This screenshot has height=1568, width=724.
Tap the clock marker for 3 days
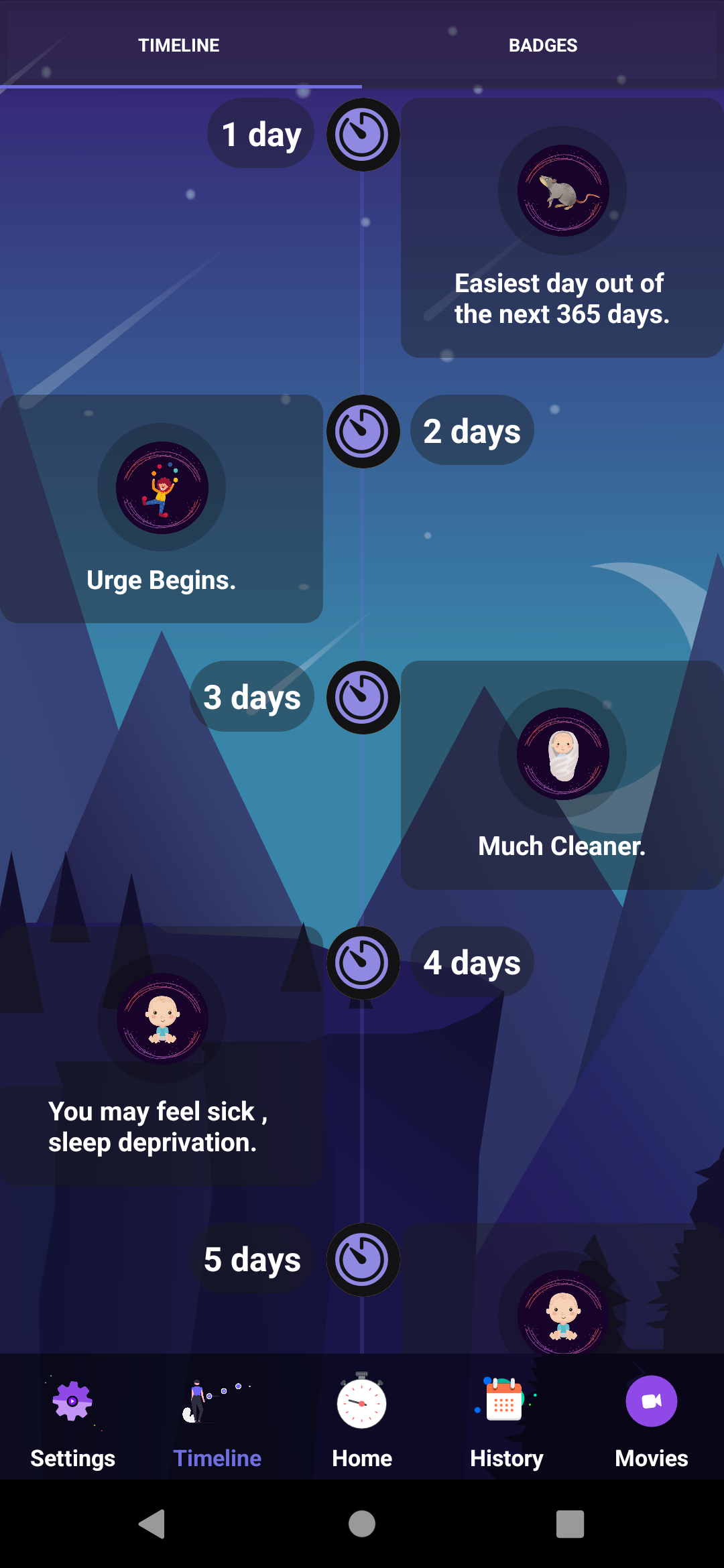pyautogui.click(x=363, y=697)
